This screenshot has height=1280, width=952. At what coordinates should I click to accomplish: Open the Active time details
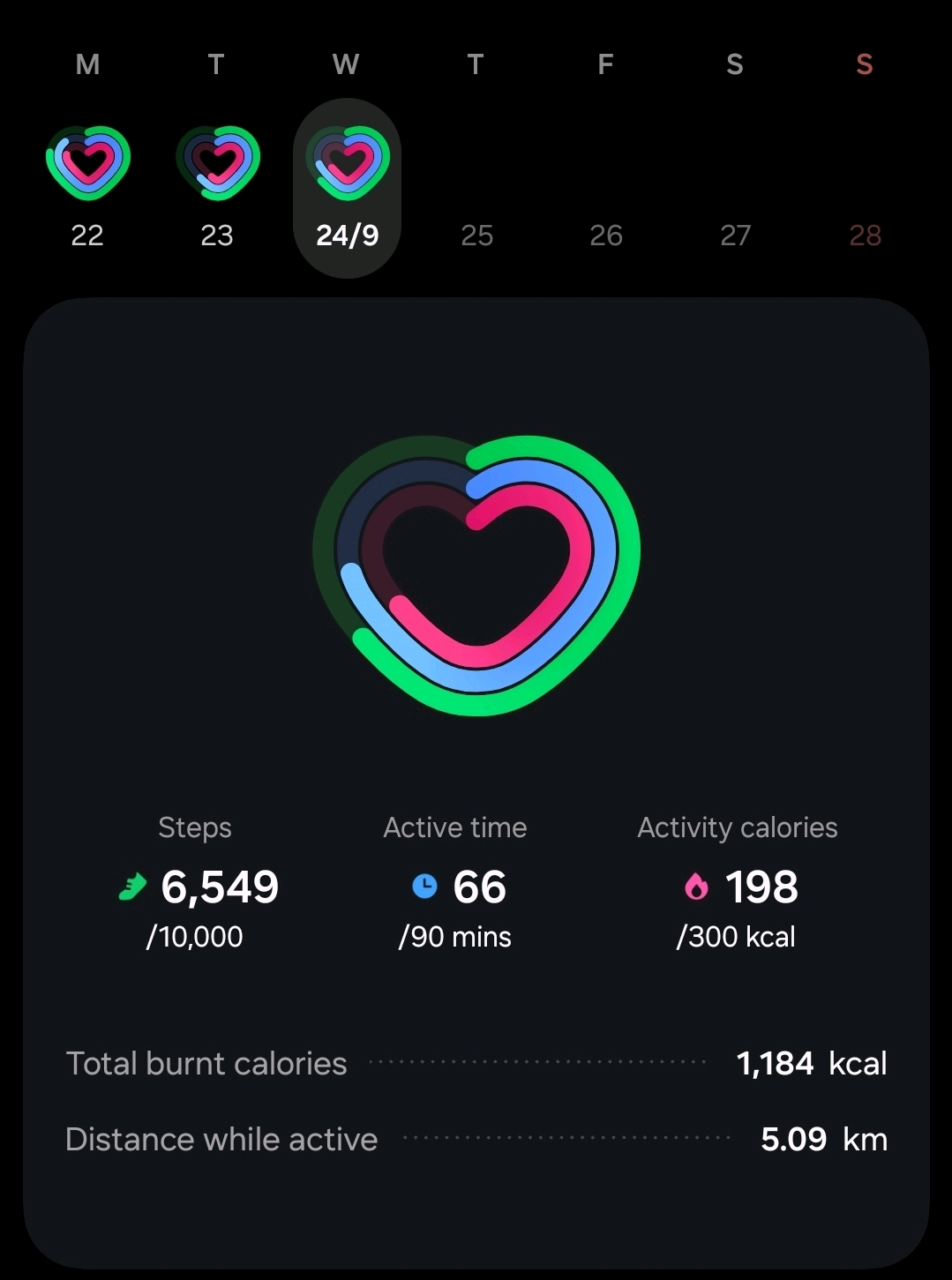coord(456,887)
